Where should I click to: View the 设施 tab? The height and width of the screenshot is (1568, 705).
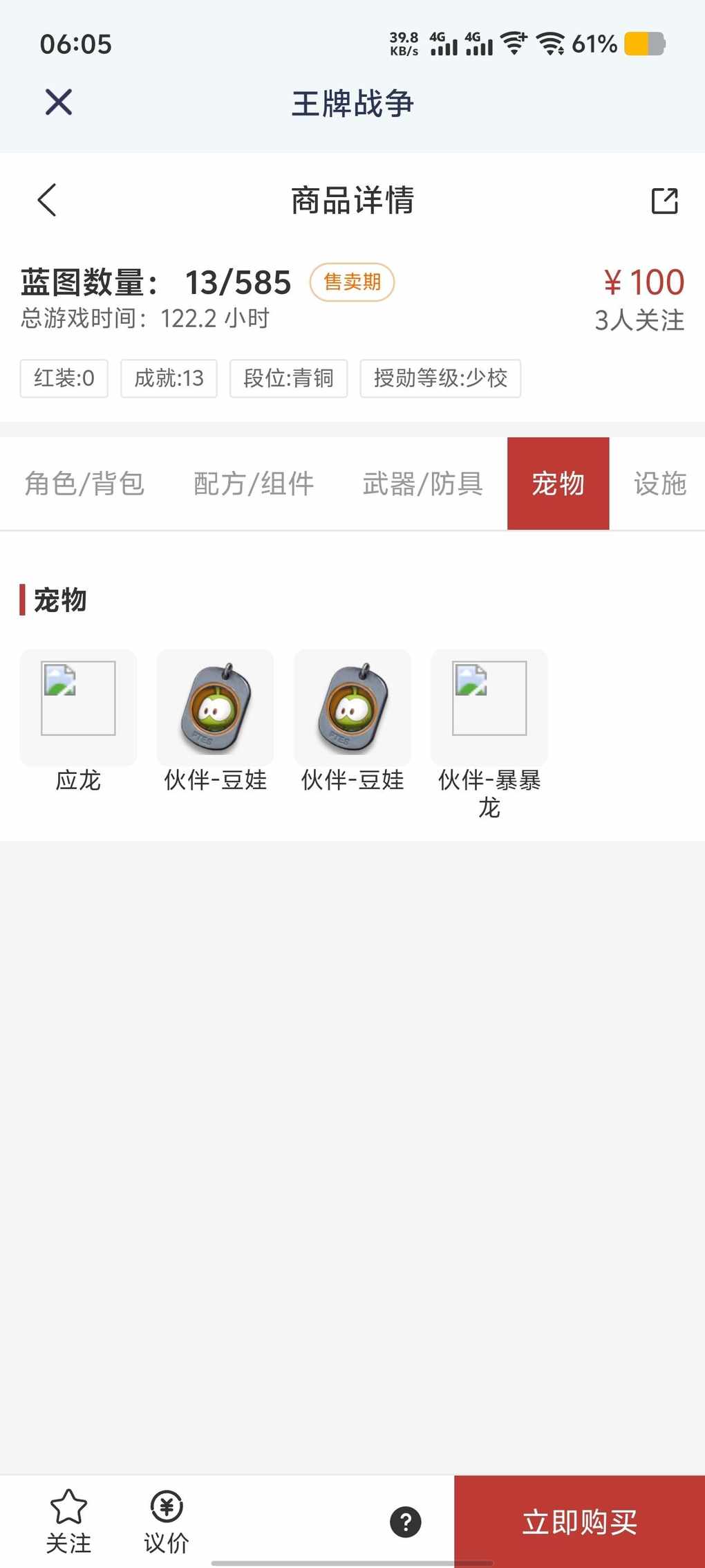(x=659, y=483)
